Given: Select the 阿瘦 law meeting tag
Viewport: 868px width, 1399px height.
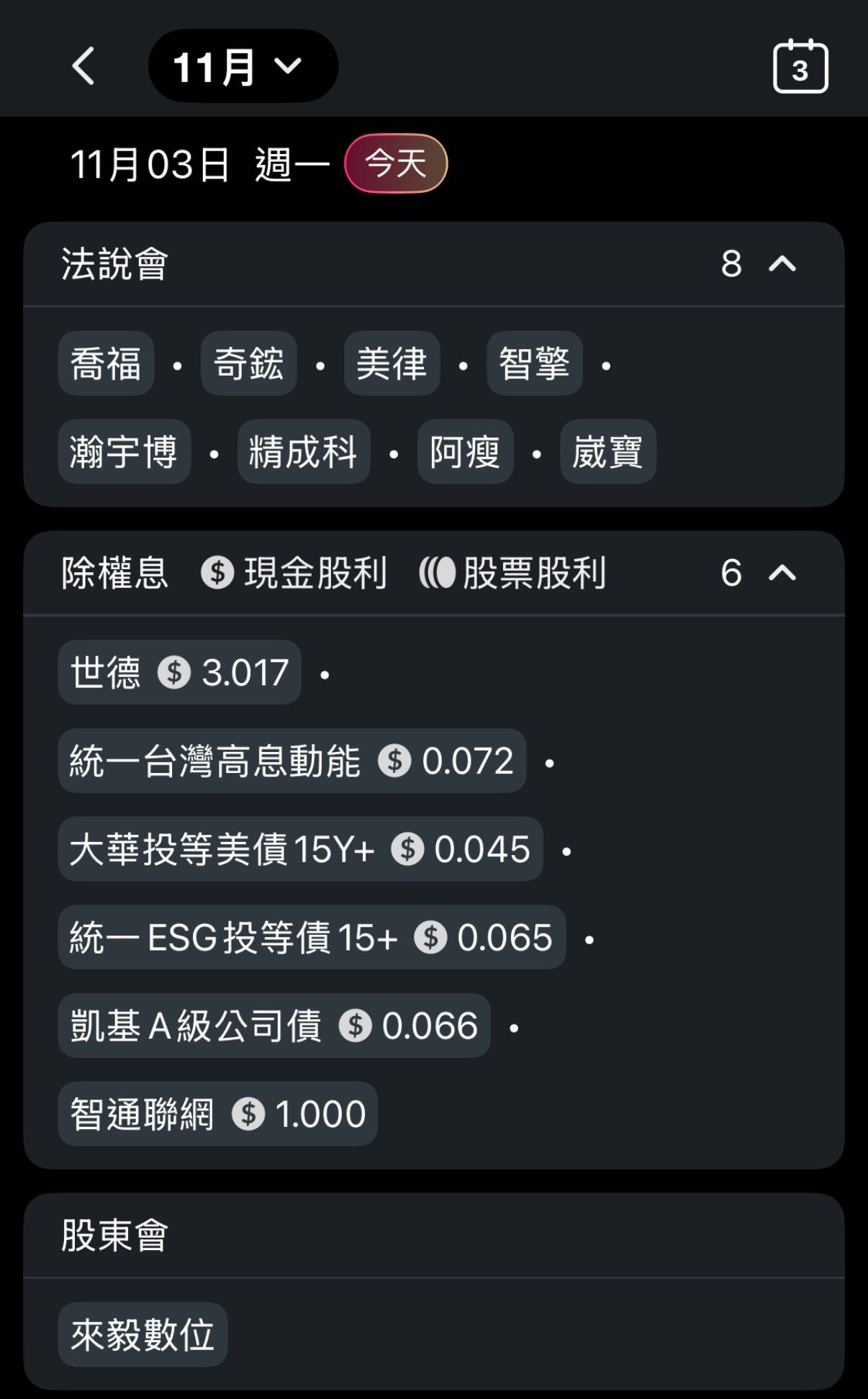Looking at the screenshot, I should click(465, 452).
